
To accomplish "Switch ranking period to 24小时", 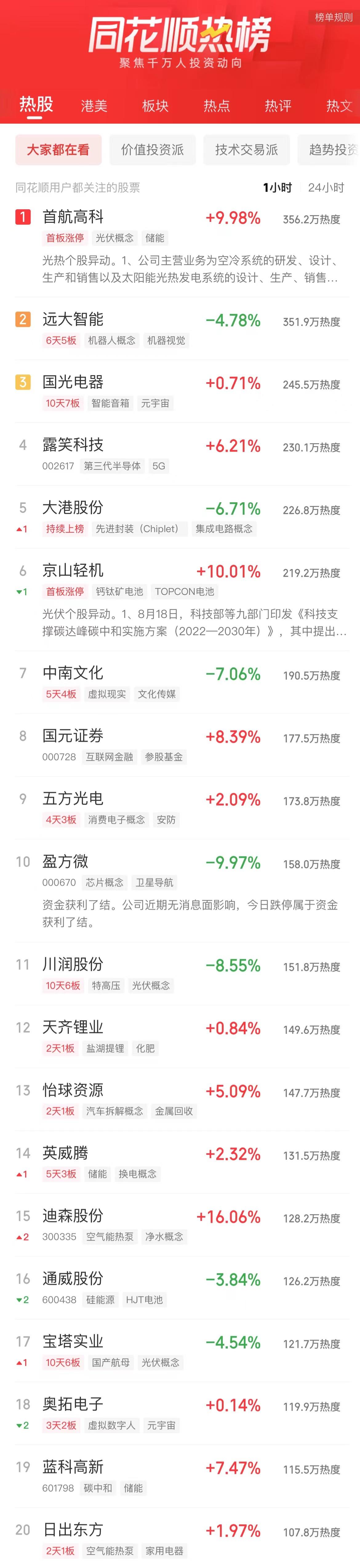I will point(326,187).
